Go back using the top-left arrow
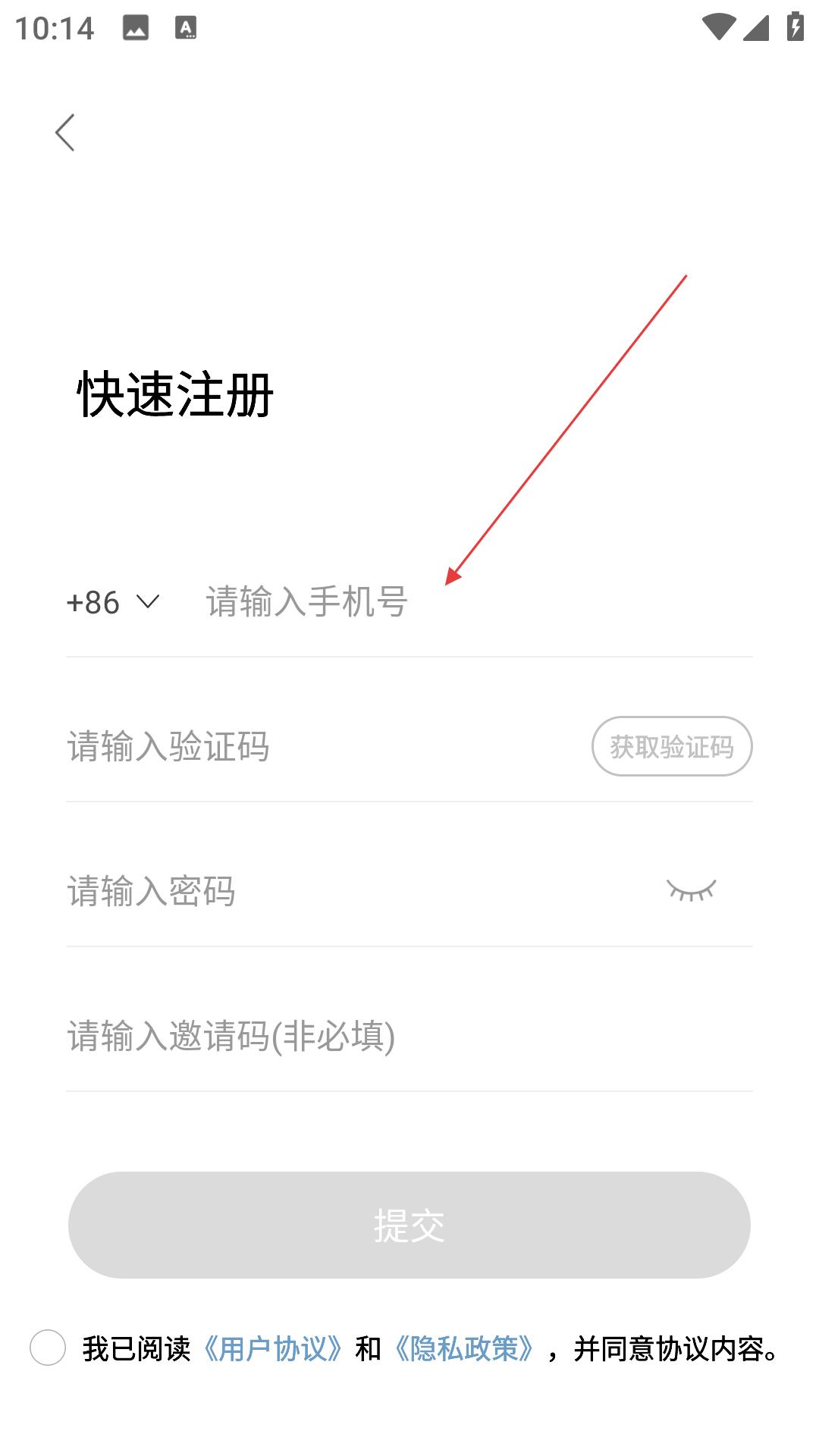 tap(65, 133)
